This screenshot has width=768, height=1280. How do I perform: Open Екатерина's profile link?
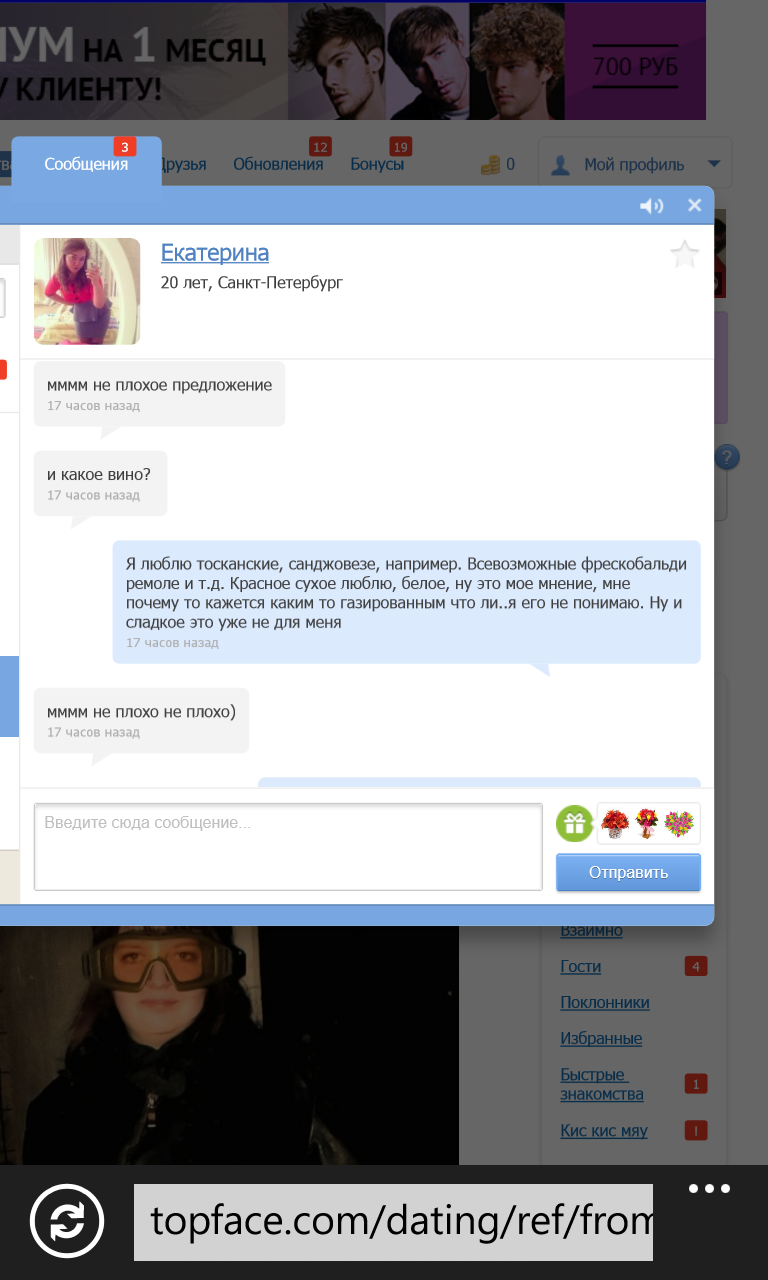[x=214, y=253]
